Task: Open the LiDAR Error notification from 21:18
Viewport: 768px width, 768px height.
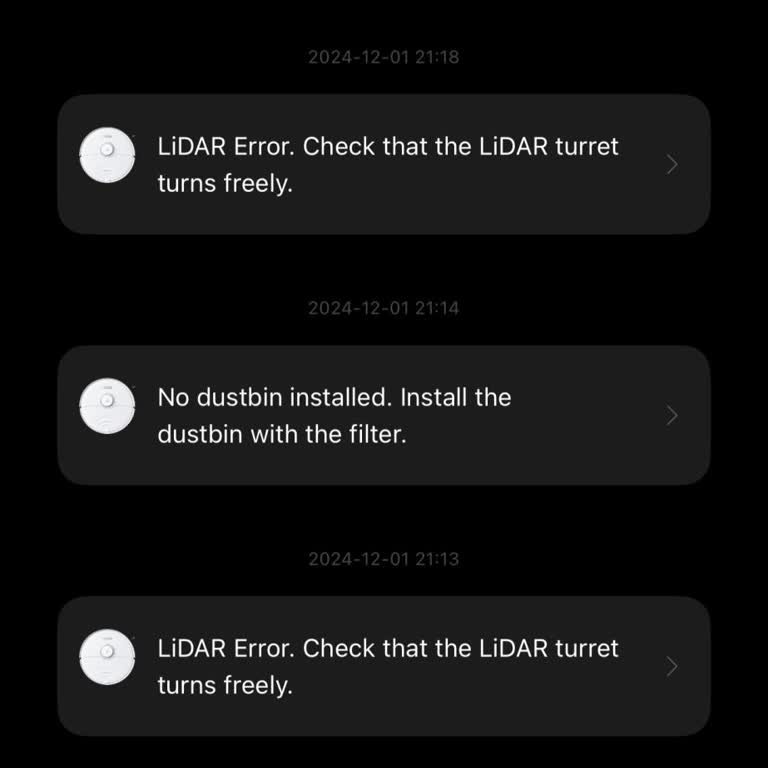Action: (x=384, y=165)
